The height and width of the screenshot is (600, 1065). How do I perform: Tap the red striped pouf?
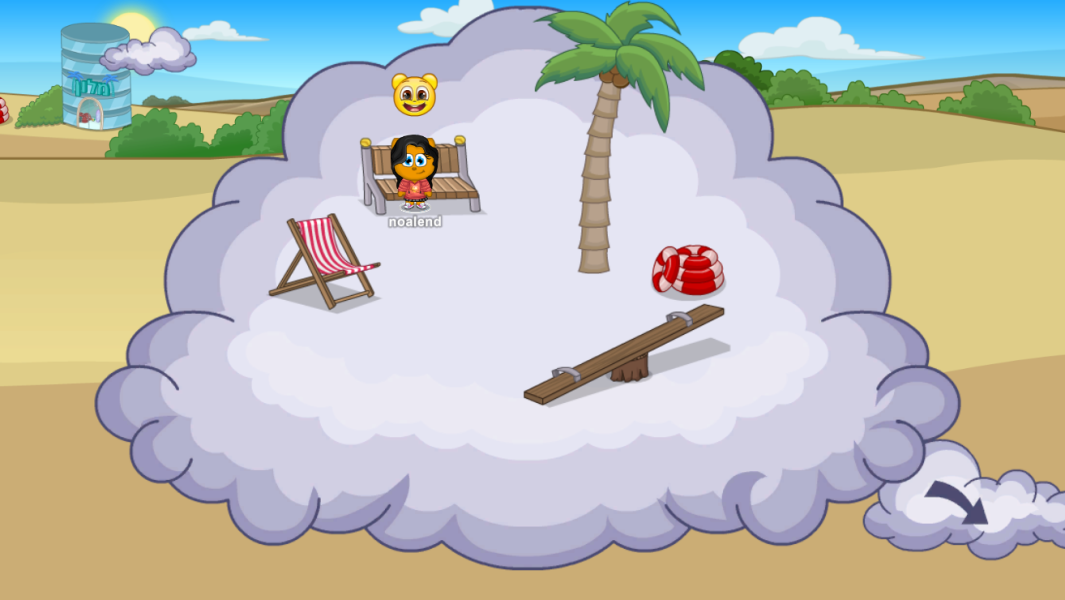tap(688, 270)
